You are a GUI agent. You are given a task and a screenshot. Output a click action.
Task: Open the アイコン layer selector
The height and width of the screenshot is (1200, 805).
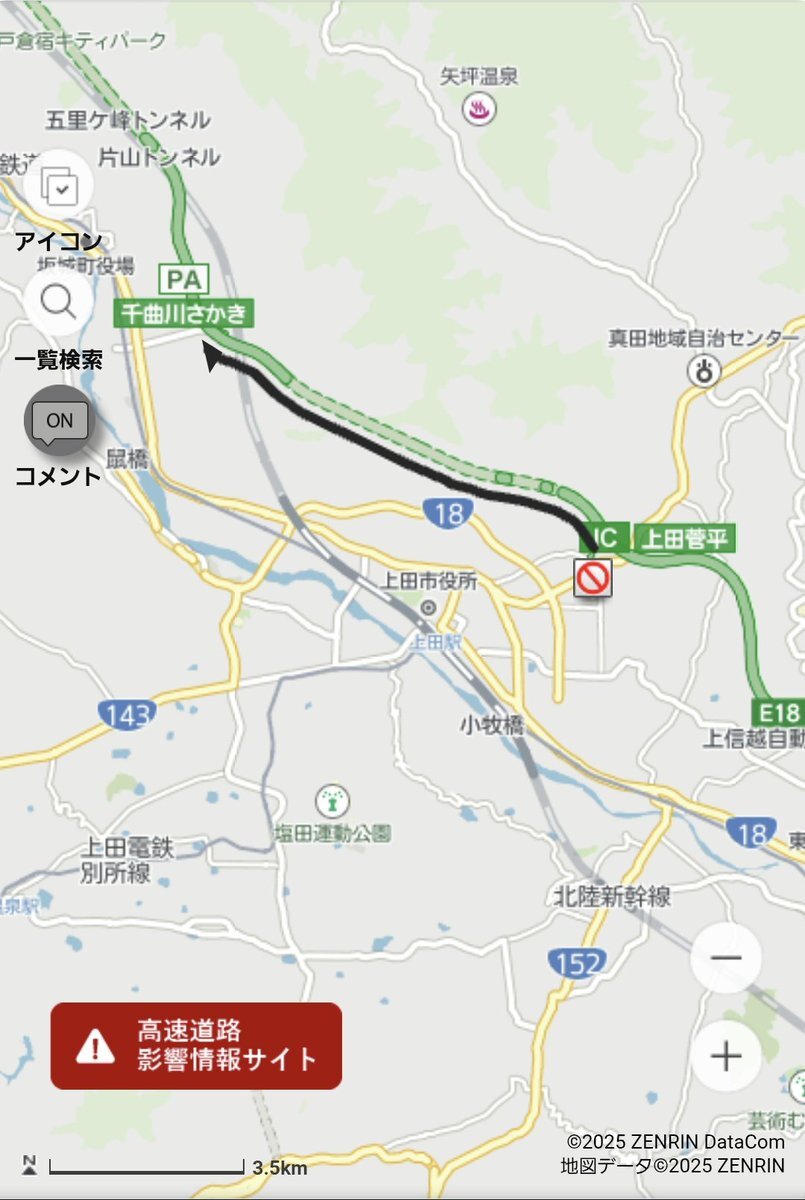pos(58,186)
